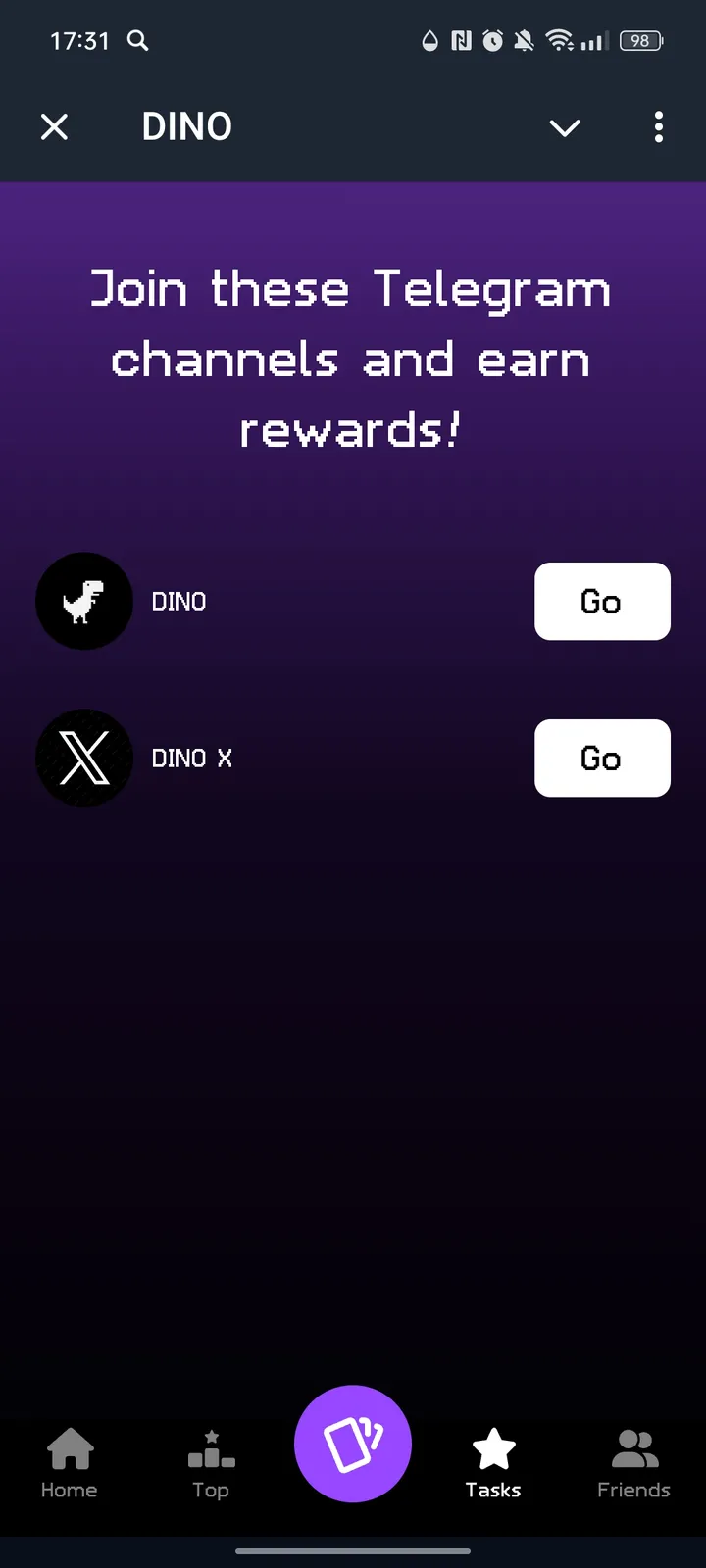Select the Top leaderboard icon
The width and height of the screenshot is (706, 1568).
pyautogui.click(x=211, y=1460)
